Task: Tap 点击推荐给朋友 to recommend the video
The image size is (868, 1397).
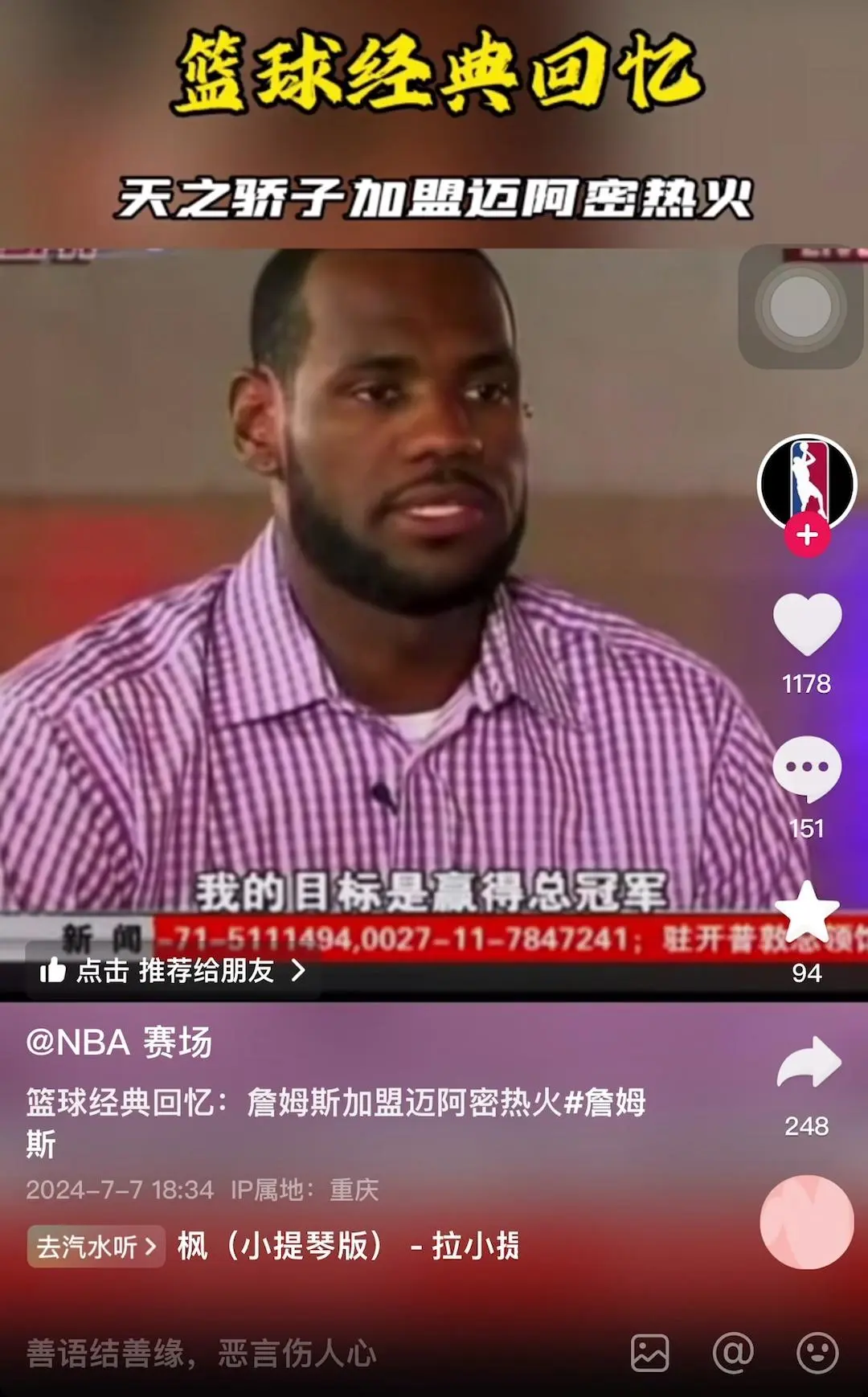Action: point(174,971)
